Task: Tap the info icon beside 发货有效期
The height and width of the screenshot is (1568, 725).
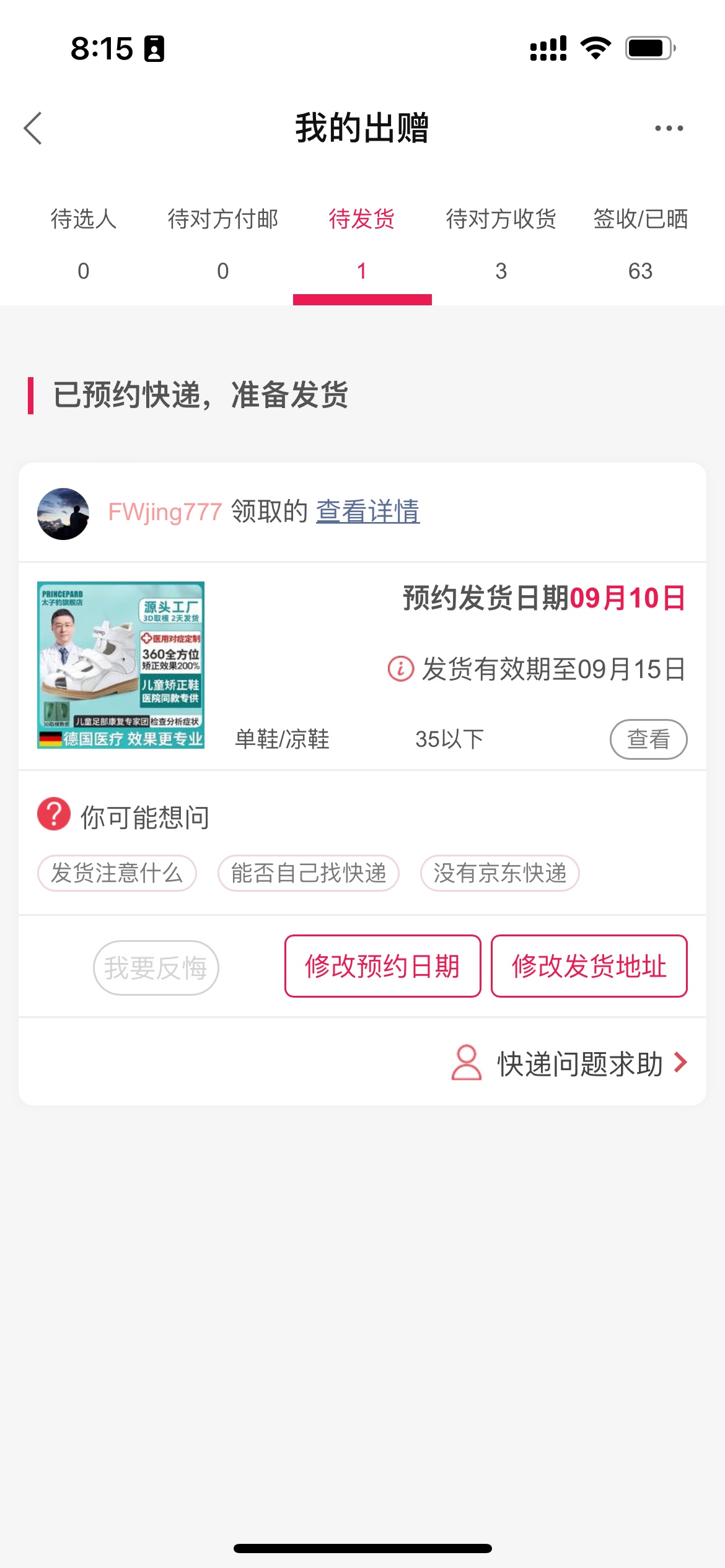Action: [400, 669]
